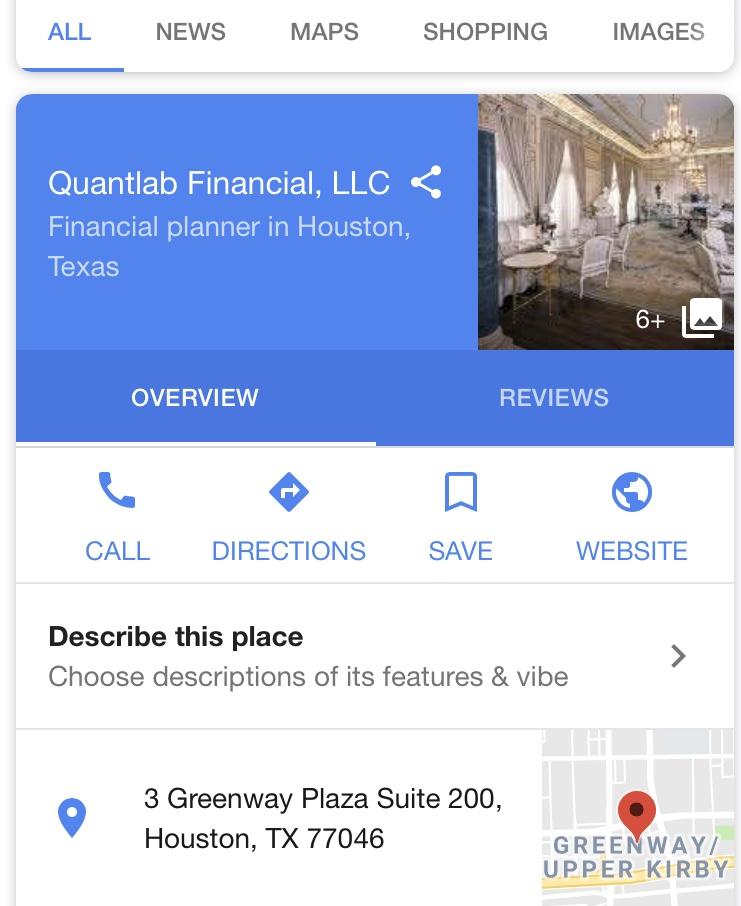Tap the share icon next to Quantlab Financial
741x906 pixels.
click(x=428, y=183)
